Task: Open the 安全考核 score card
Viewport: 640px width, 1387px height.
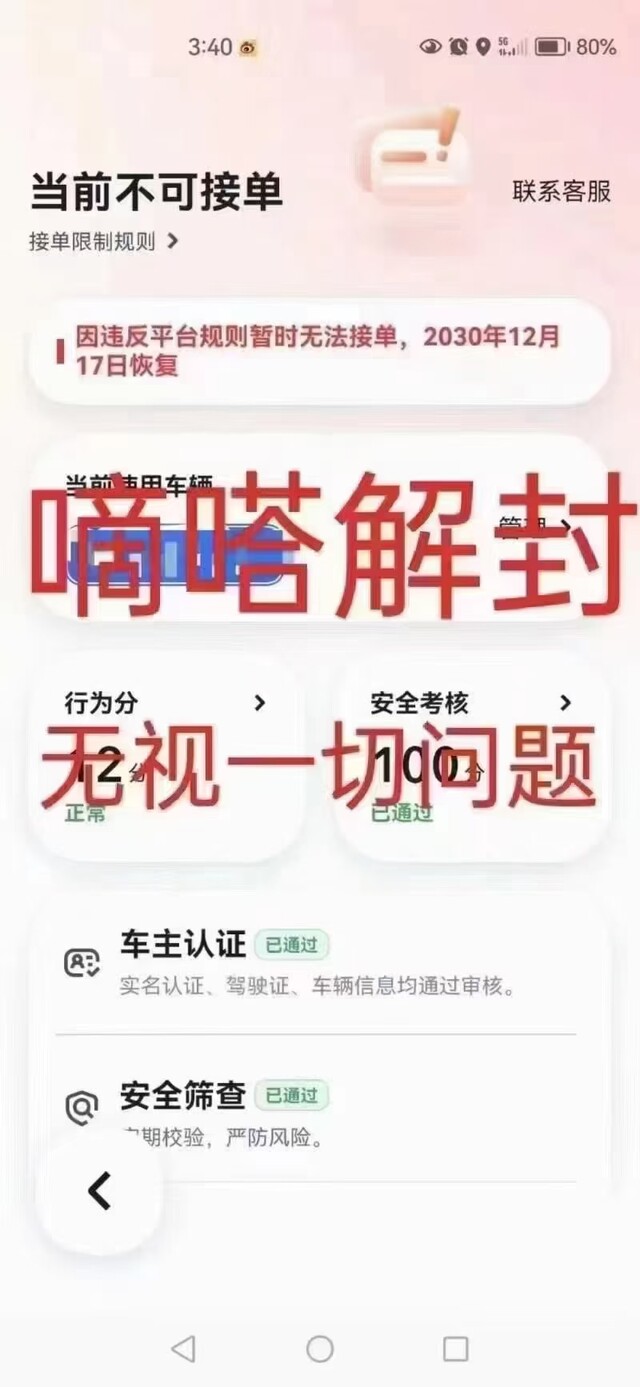Action: coord(472,757)
